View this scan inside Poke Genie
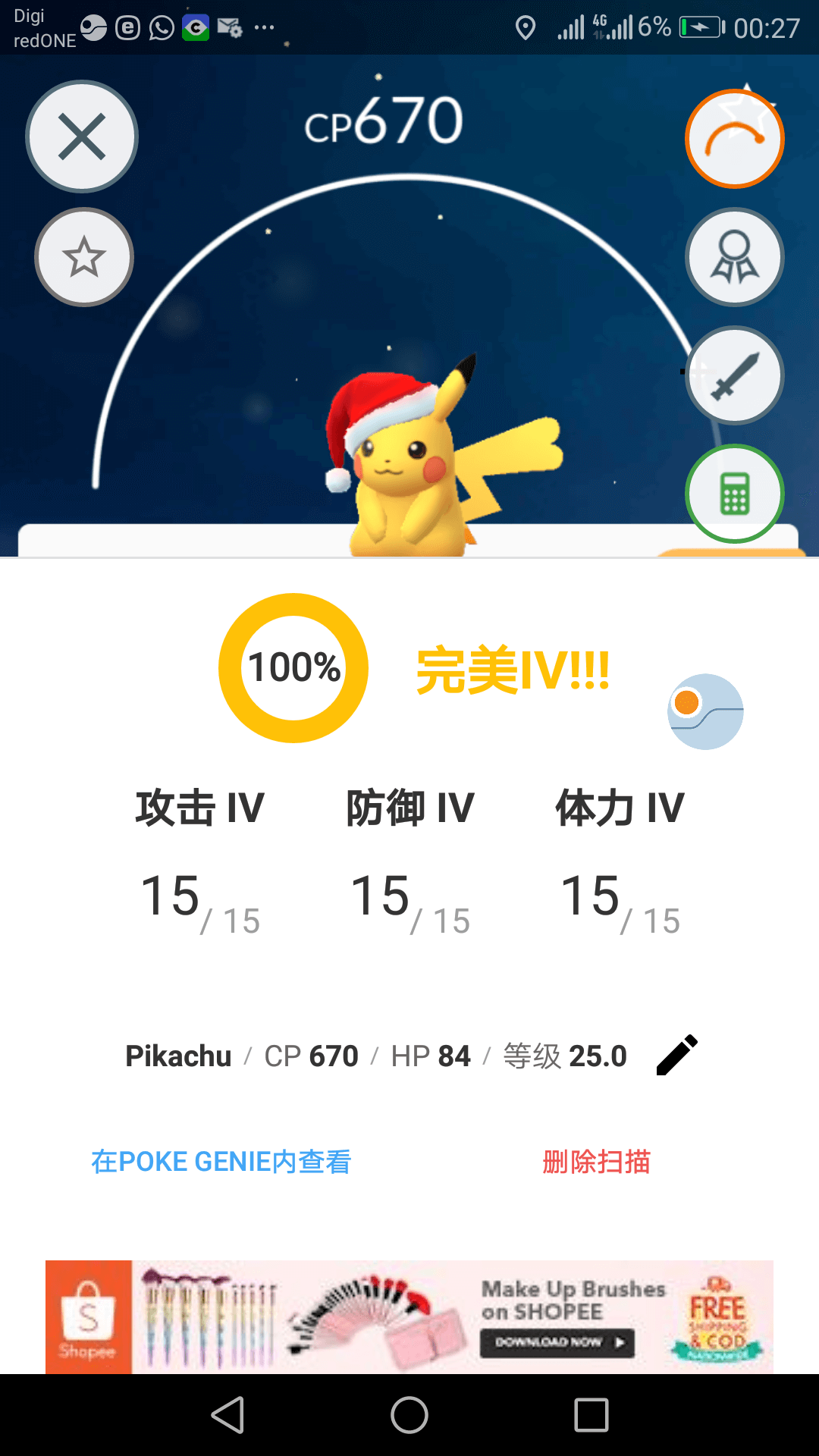 tap(221, 1161)
